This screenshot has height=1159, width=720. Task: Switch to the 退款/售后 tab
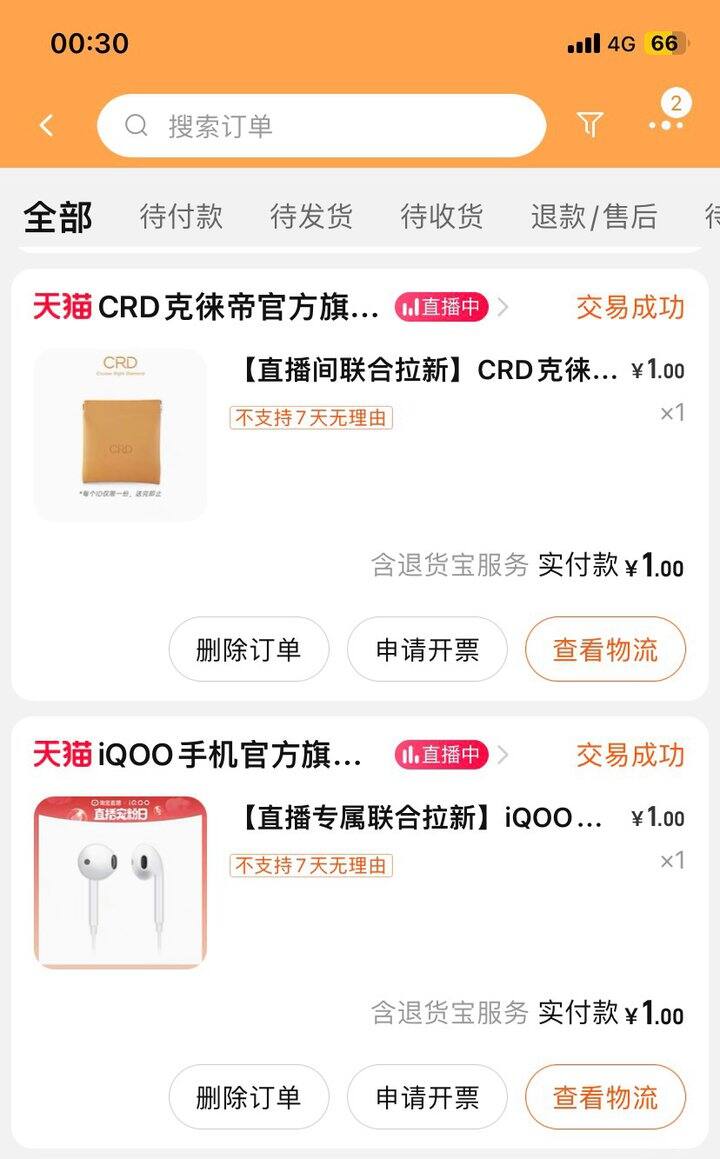(x=594, y=217)
